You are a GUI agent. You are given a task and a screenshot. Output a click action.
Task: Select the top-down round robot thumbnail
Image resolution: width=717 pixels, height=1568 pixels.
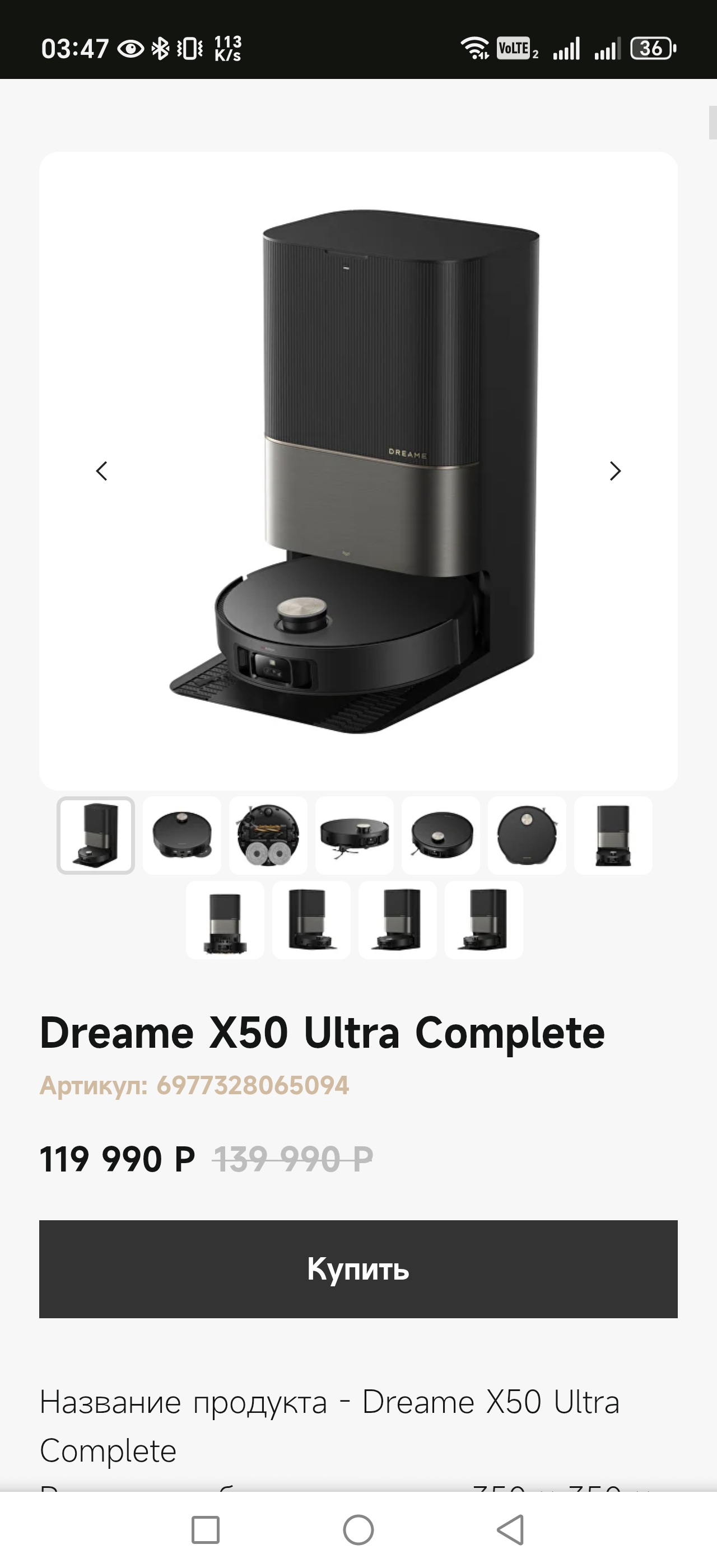pos(527,835)
